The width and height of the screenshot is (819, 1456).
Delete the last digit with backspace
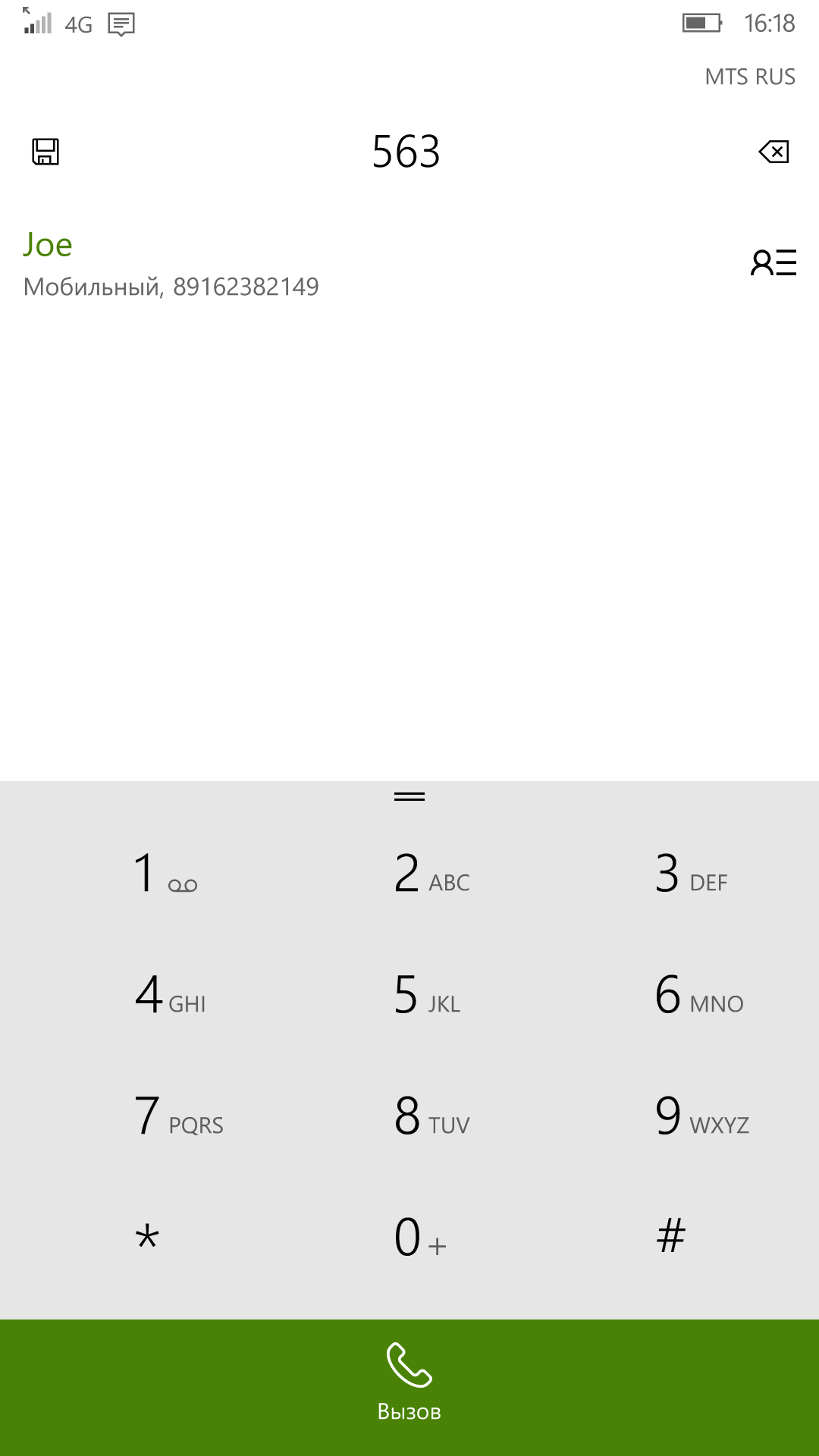point(774,152)
